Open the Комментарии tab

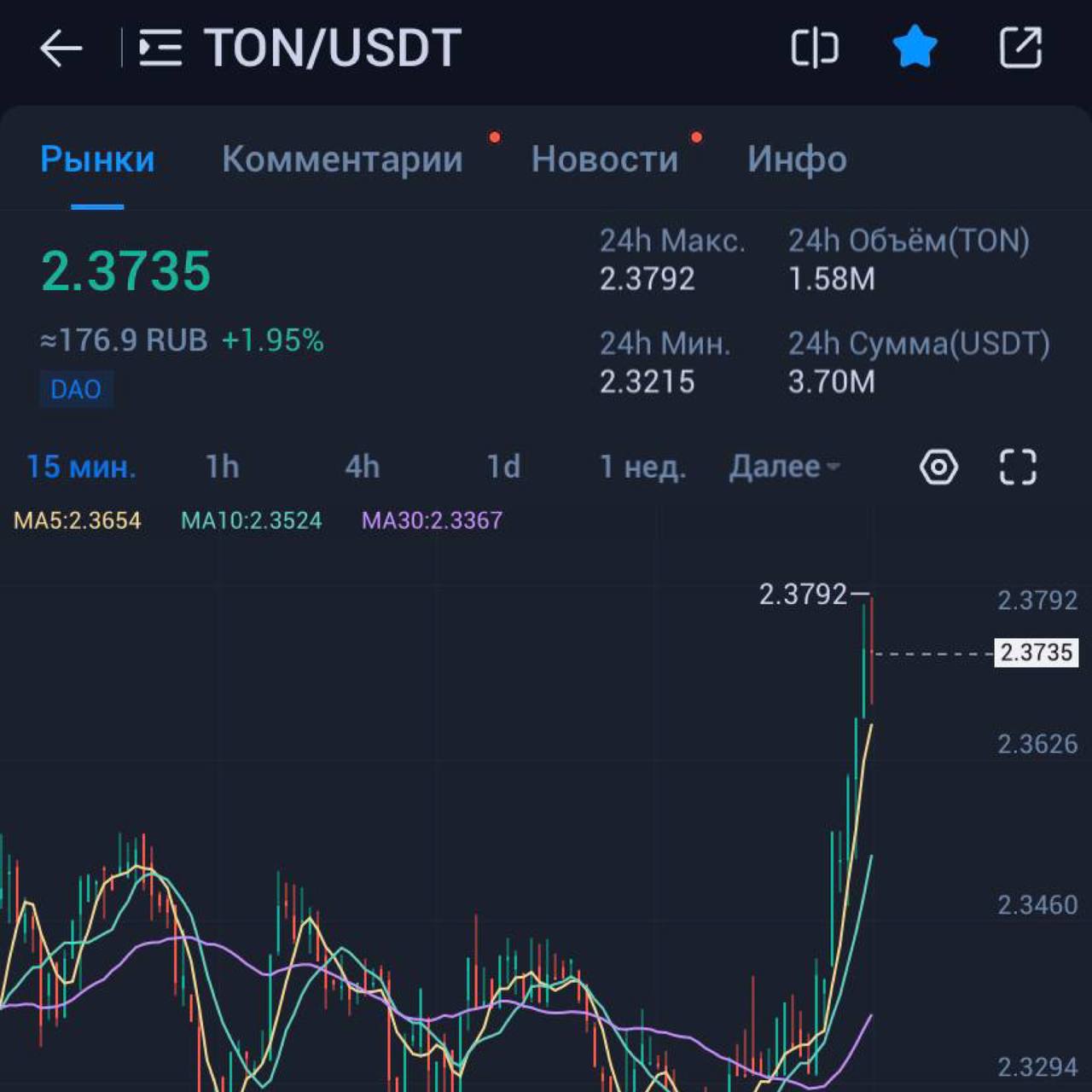click(342, 160)
